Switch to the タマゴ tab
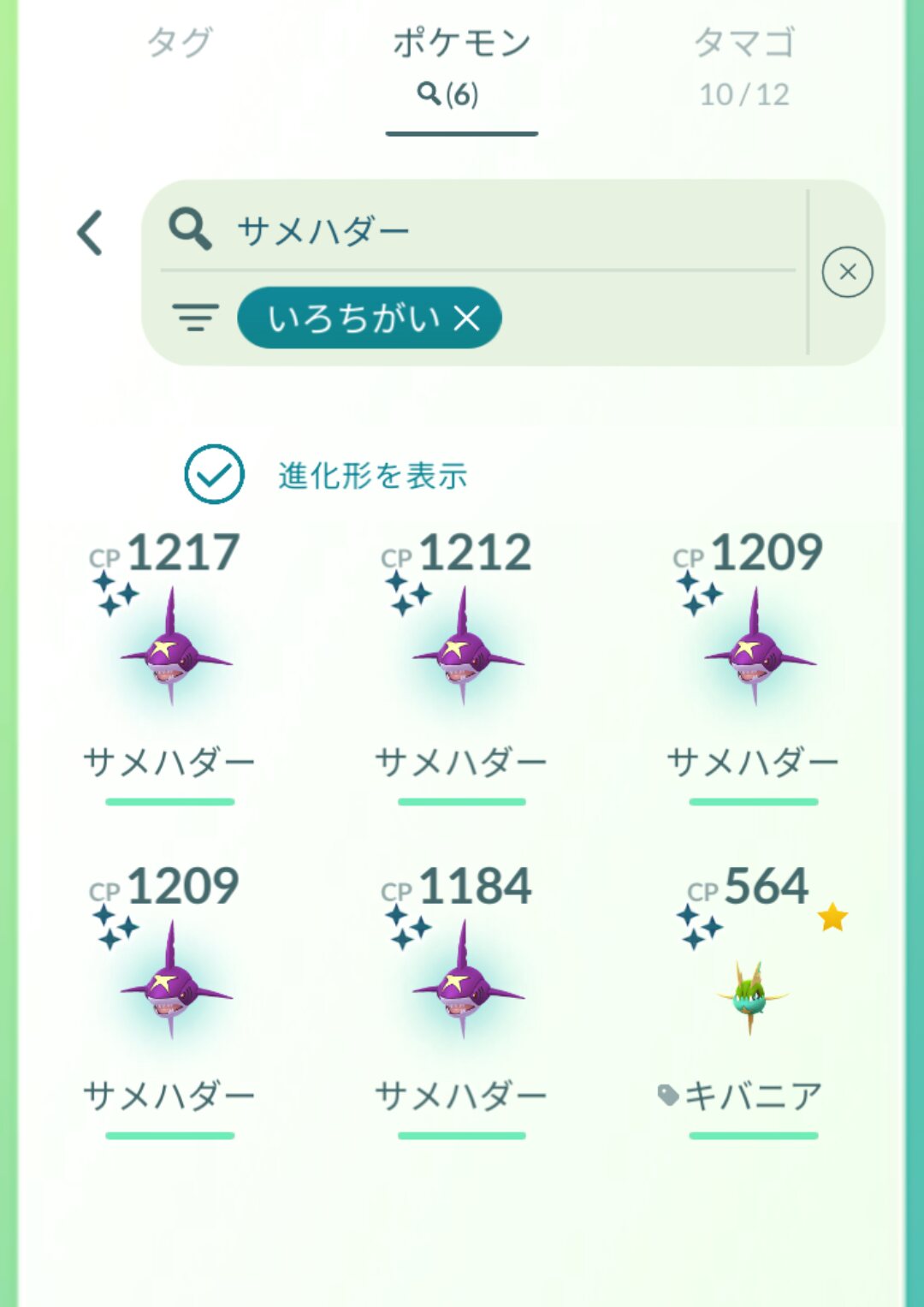924x1307 pixels. pos(743,64)
